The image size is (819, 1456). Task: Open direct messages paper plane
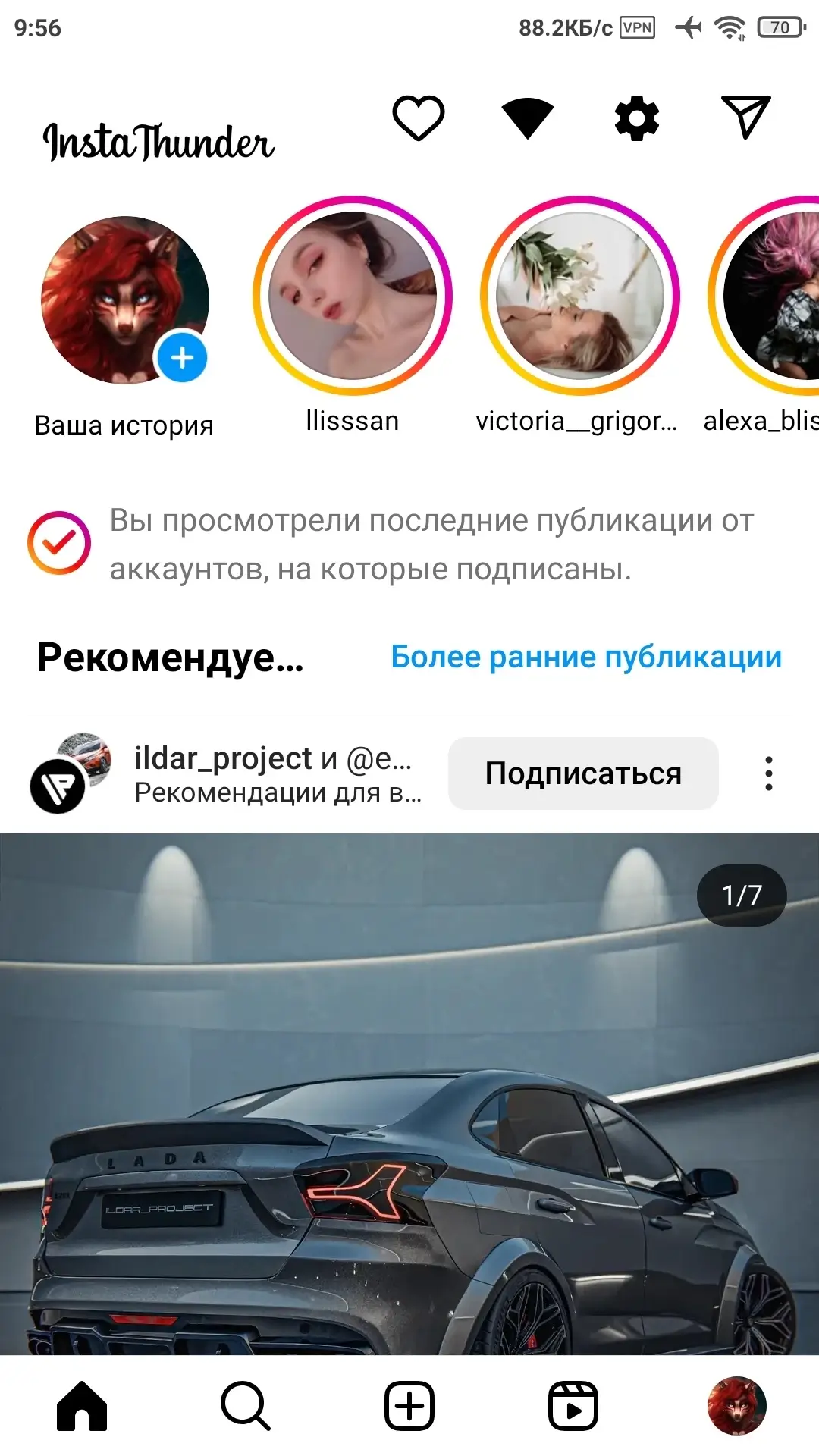tap(745, 118)
